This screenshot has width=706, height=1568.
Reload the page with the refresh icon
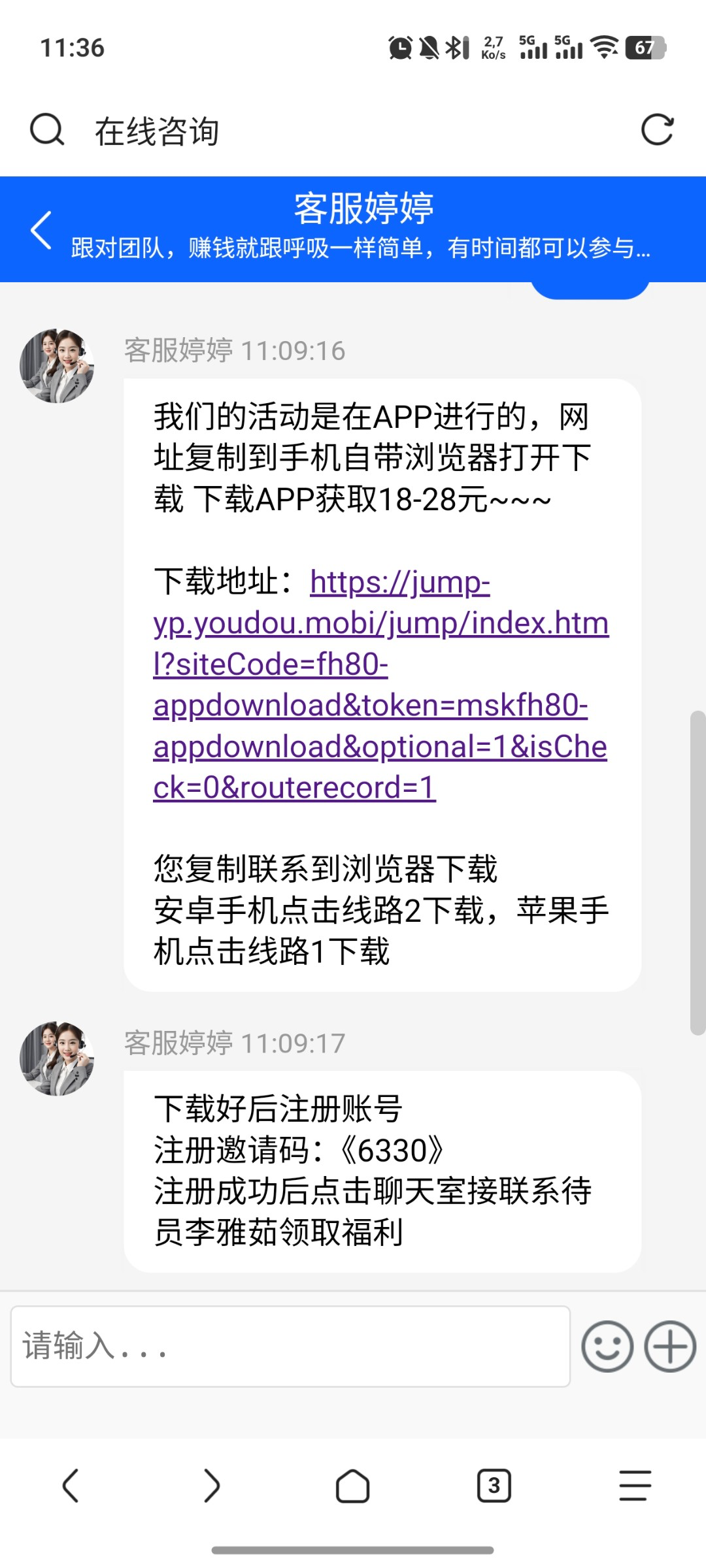pos(657,130)
